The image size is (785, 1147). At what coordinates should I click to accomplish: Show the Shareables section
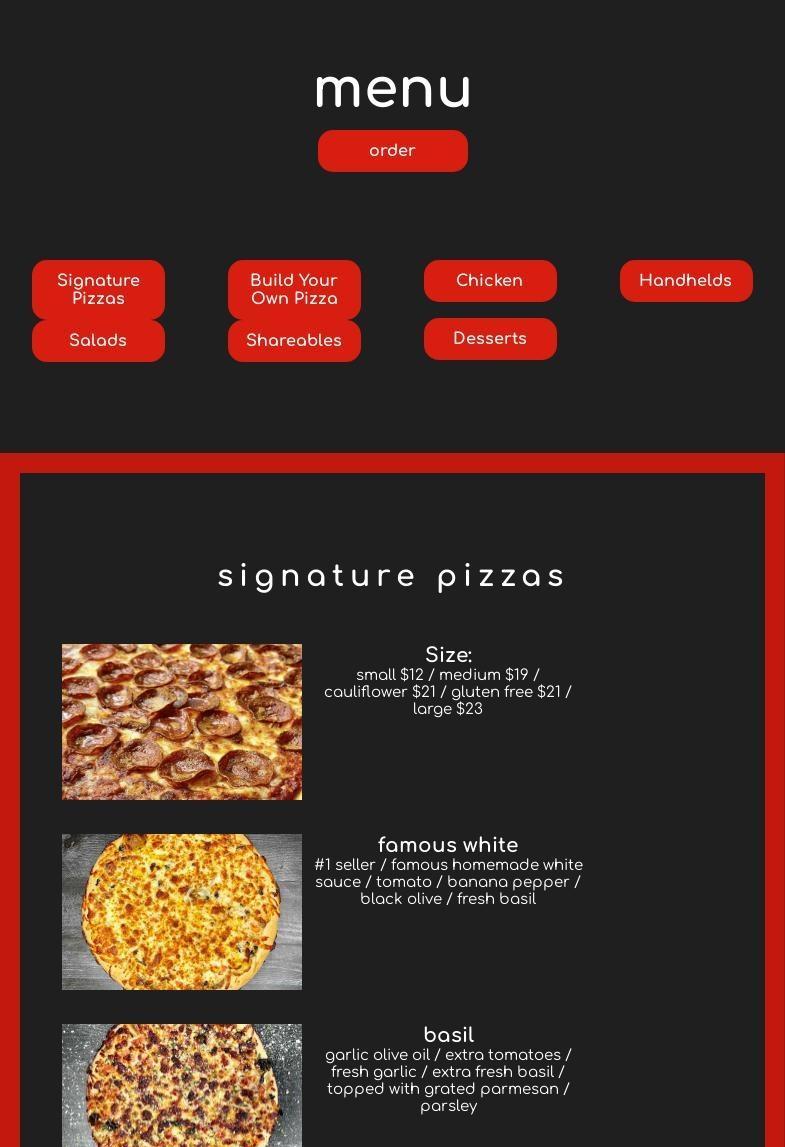coord(294,341)
